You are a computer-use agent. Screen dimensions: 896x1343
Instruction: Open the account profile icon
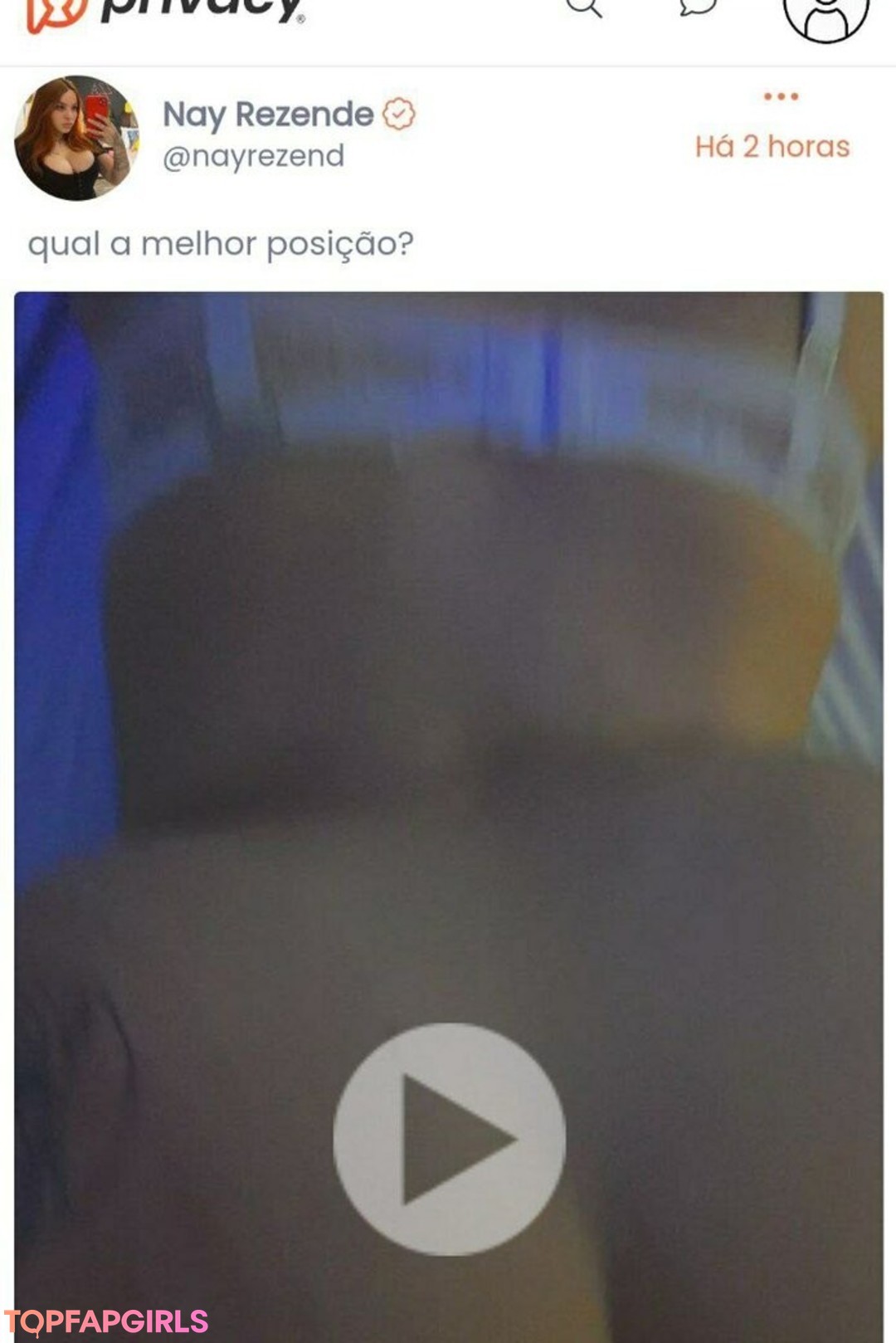[x=825, y=13]
